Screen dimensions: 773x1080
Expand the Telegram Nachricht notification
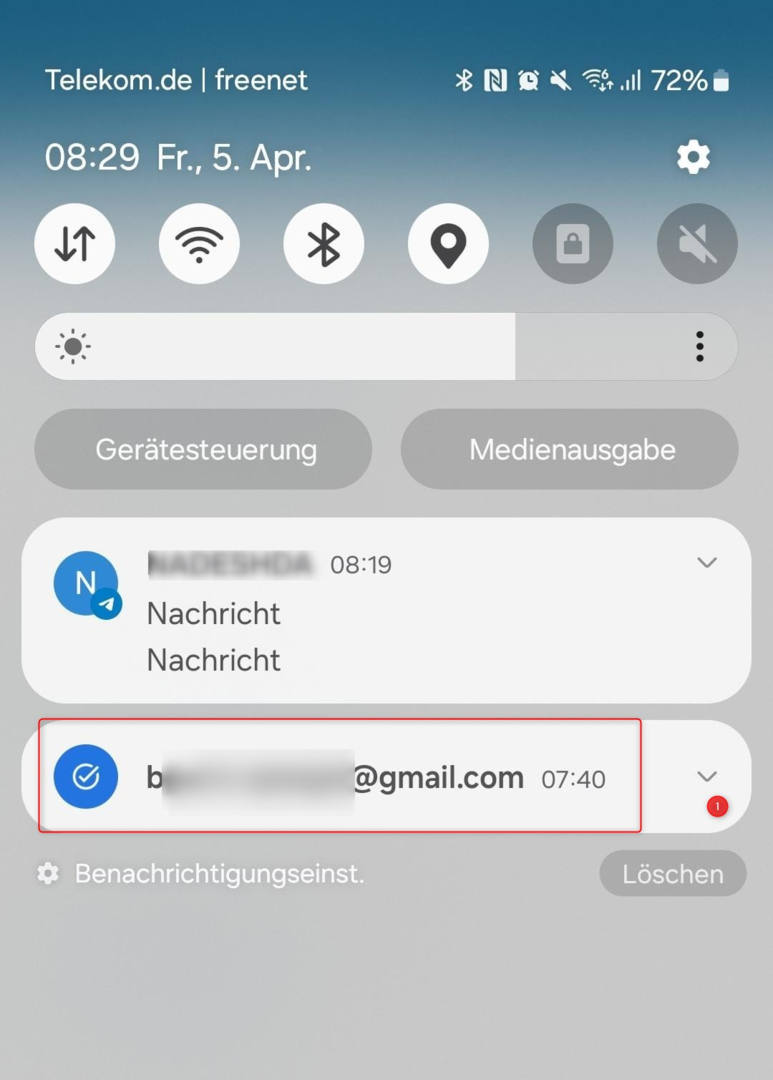(707, 563)
